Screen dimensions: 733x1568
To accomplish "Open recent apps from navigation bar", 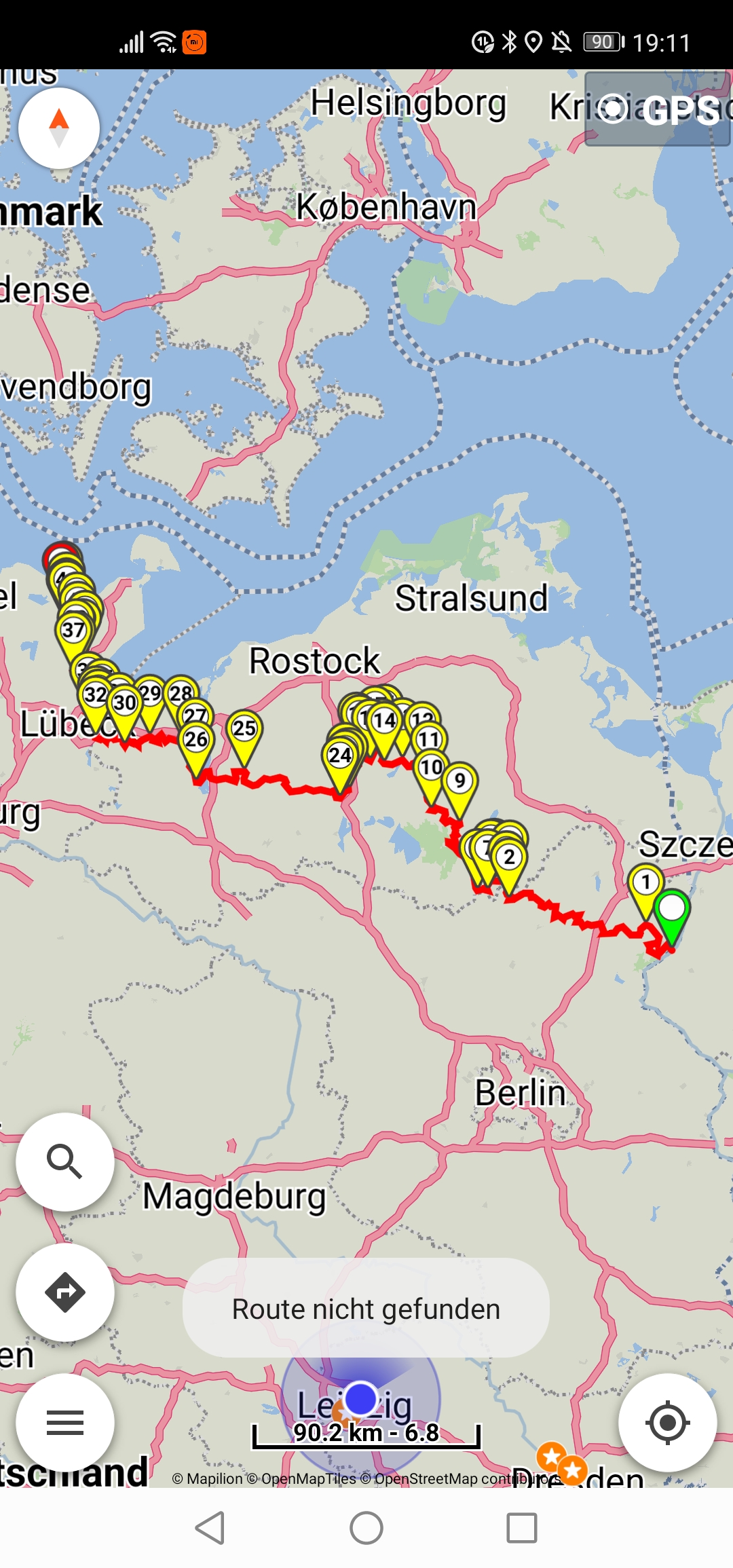I will [x=522, y=1528].
